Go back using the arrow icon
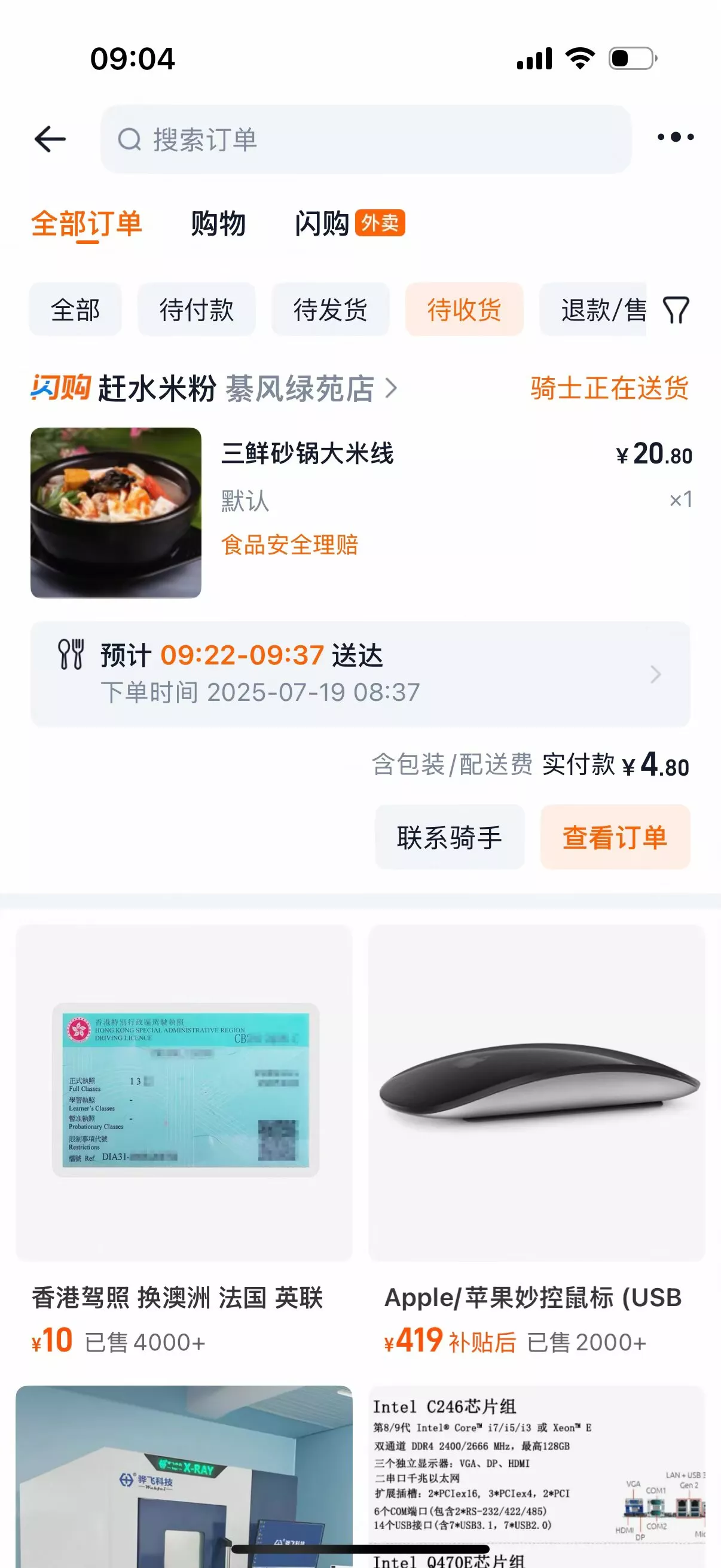The width and height of the screenshot is (721, 1568). [50, 139]
